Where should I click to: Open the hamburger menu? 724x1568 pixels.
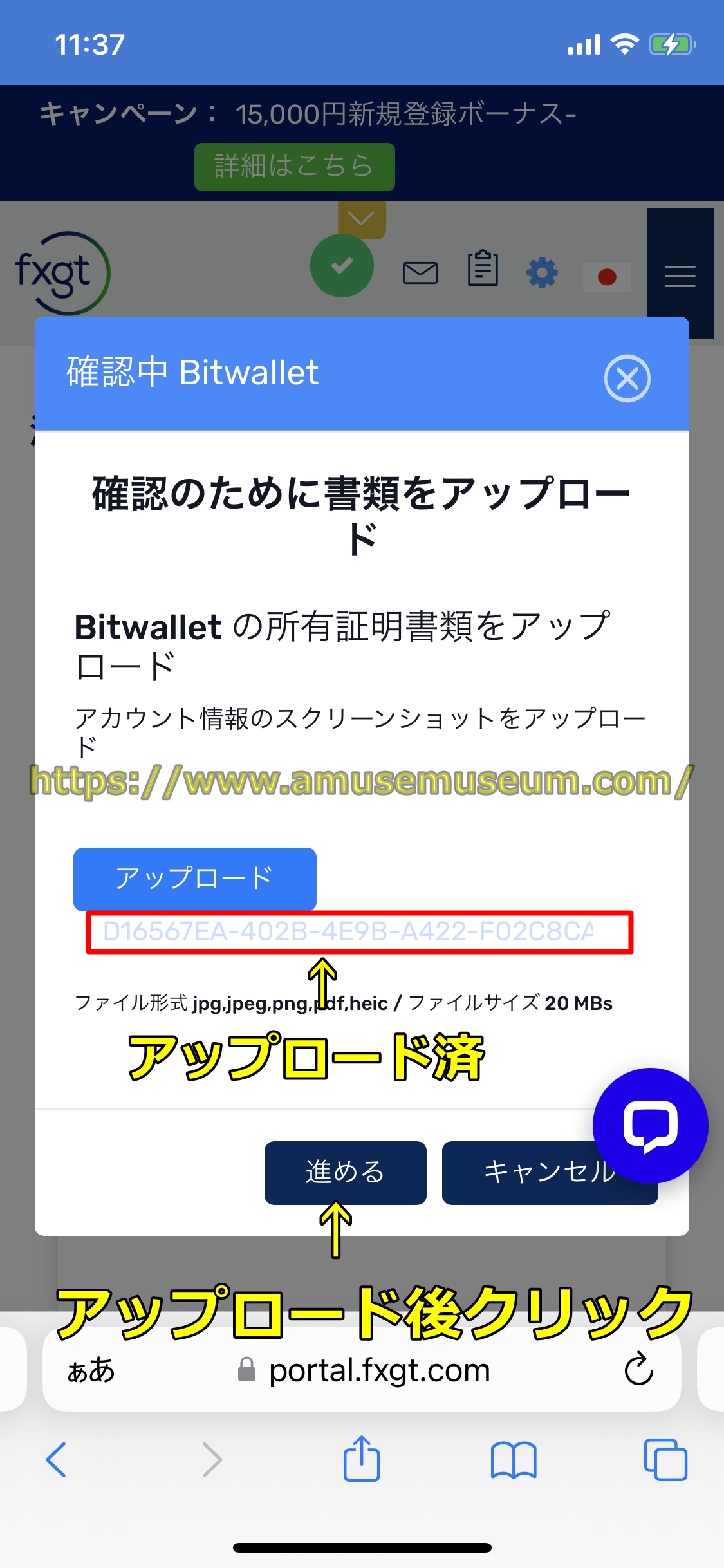tap(680, 276)
